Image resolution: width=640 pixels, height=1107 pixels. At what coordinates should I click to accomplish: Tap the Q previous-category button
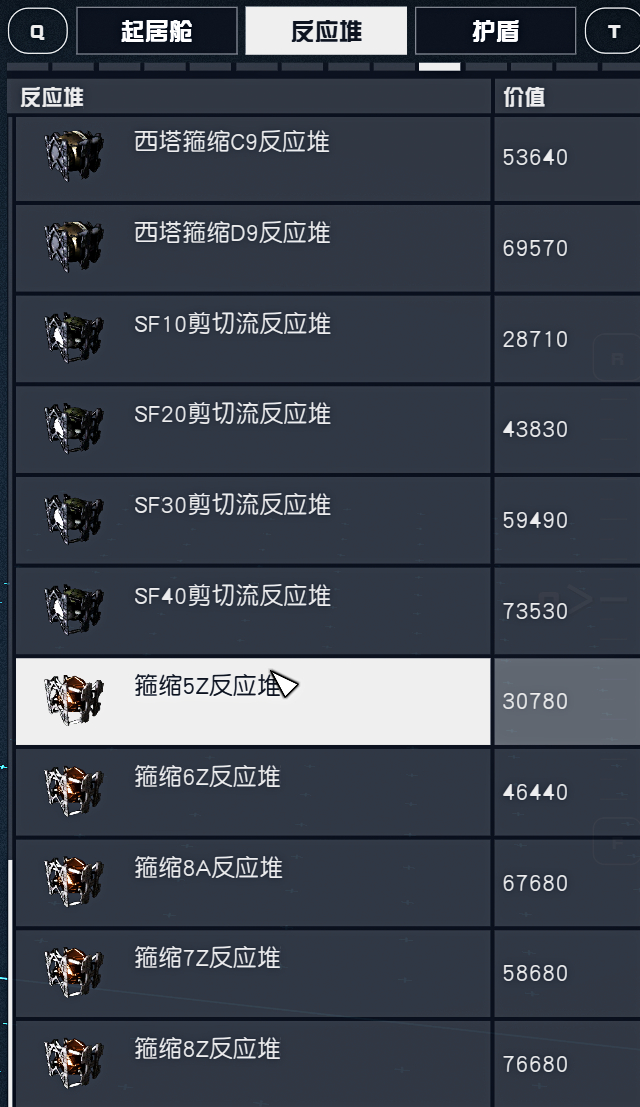pyautogui.click(x=37, y=31)
